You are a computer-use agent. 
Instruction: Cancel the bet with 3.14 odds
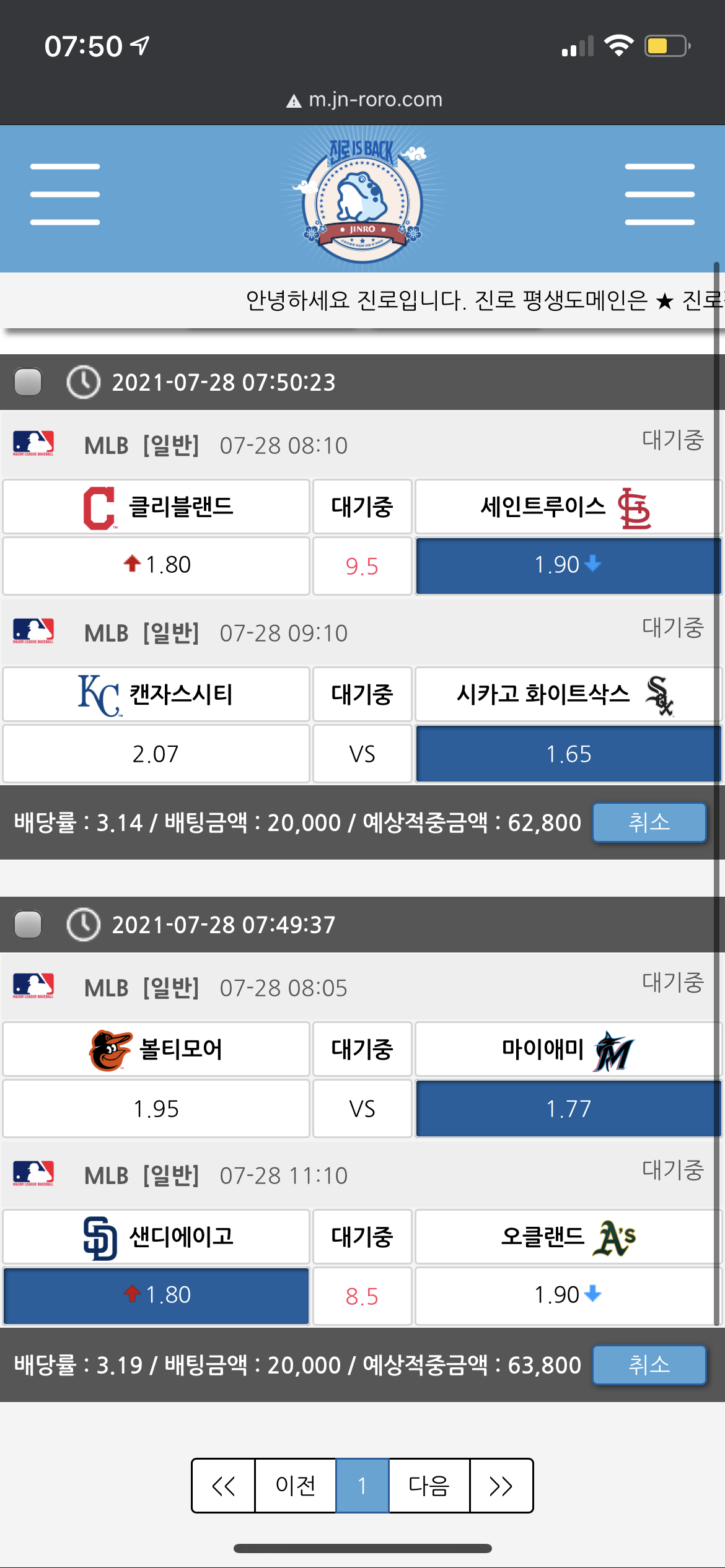pyautogui.click(x=649, y=822)
